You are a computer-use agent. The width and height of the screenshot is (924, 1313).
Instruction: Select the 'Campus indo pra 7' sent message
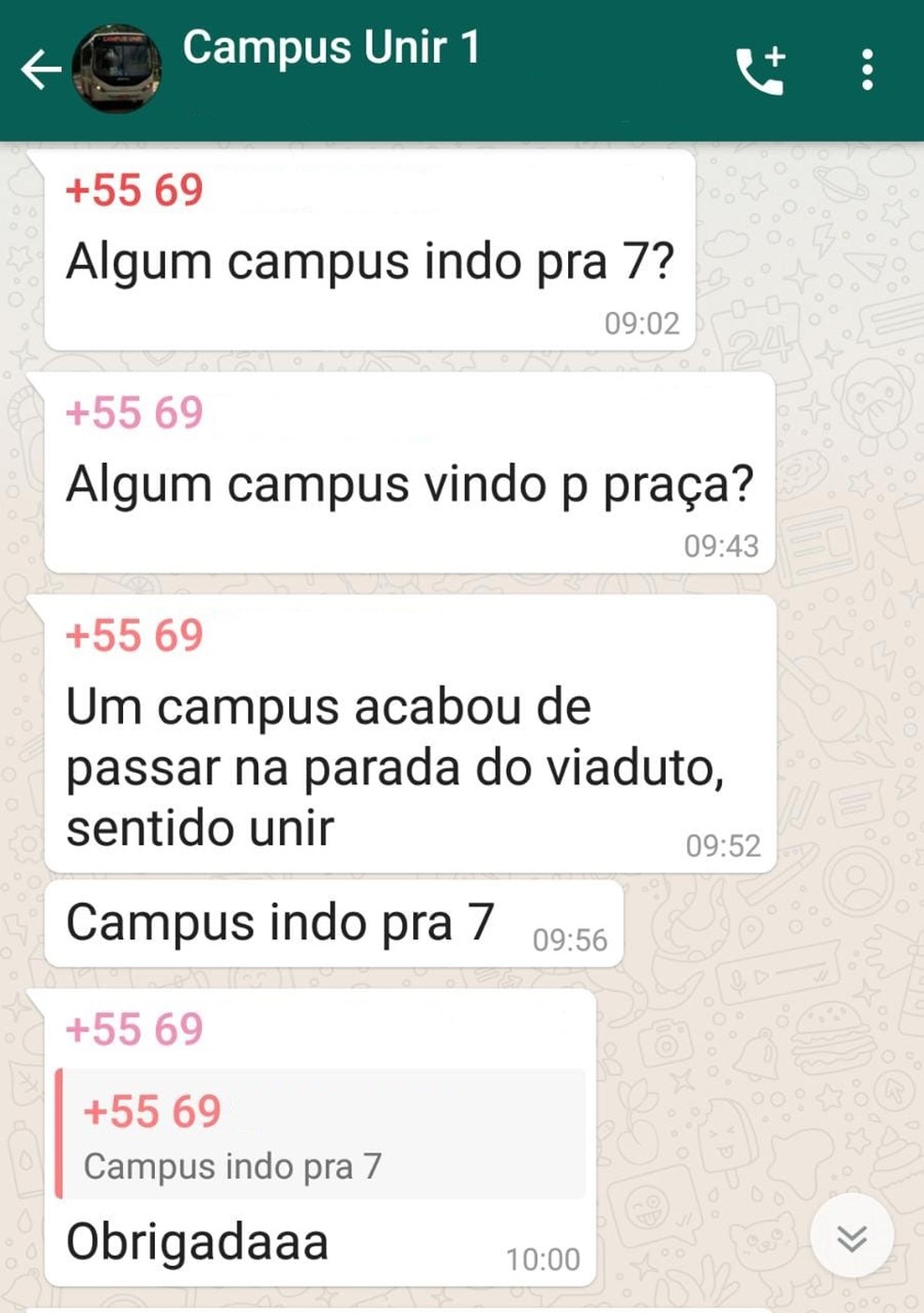pyautogui.click(x=280, y=922)
